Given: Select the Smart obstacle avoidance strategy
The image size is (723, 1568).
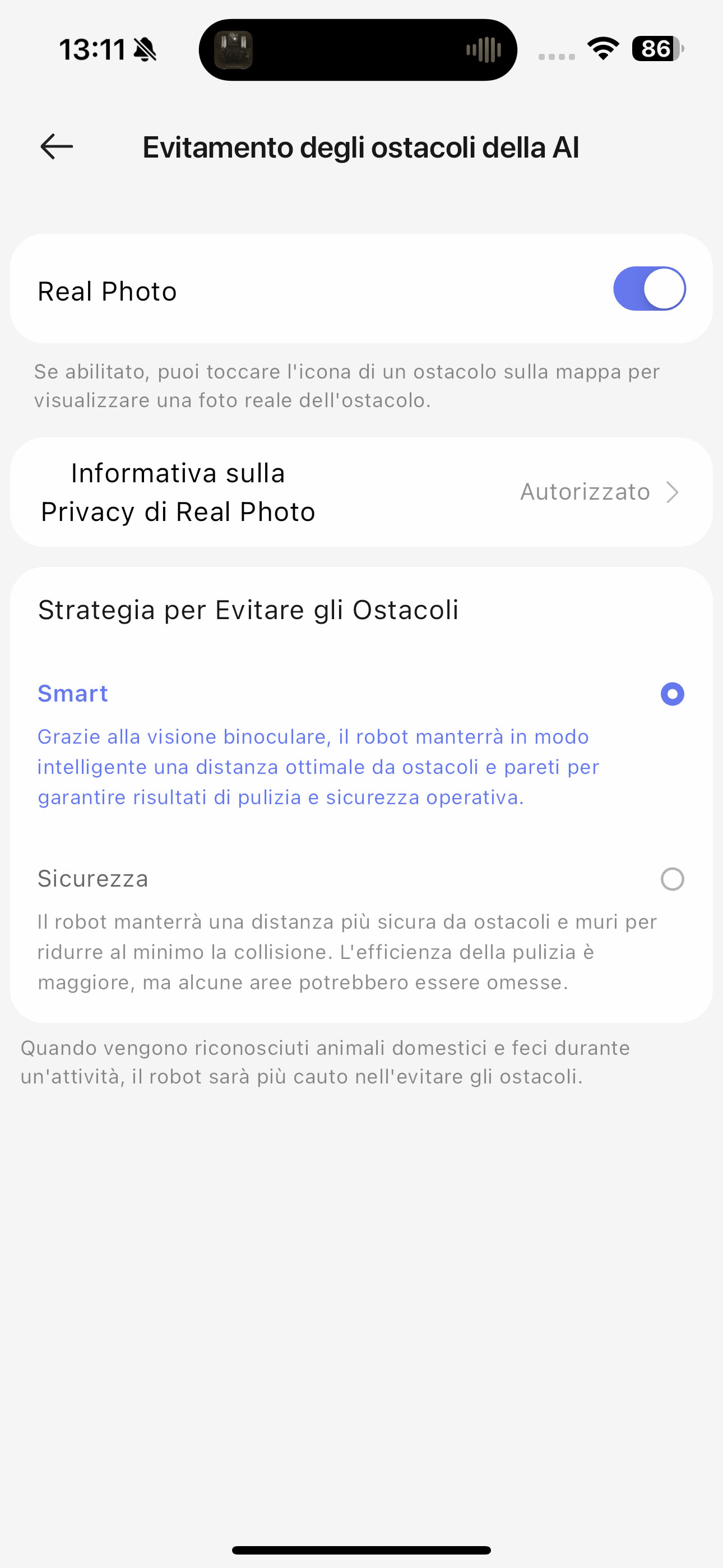Looking at the screenshot, I should tap(672, 694).
